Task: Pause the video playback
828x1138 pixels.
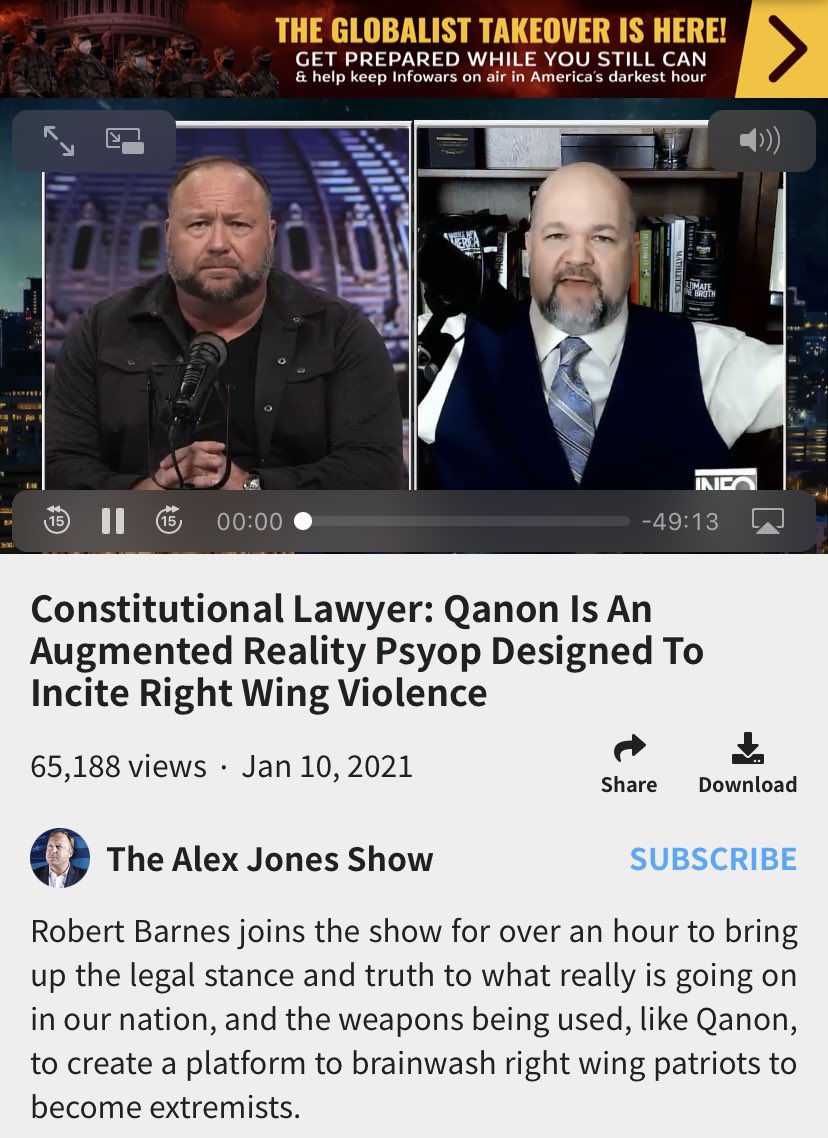Action: [x=113, y=521]
